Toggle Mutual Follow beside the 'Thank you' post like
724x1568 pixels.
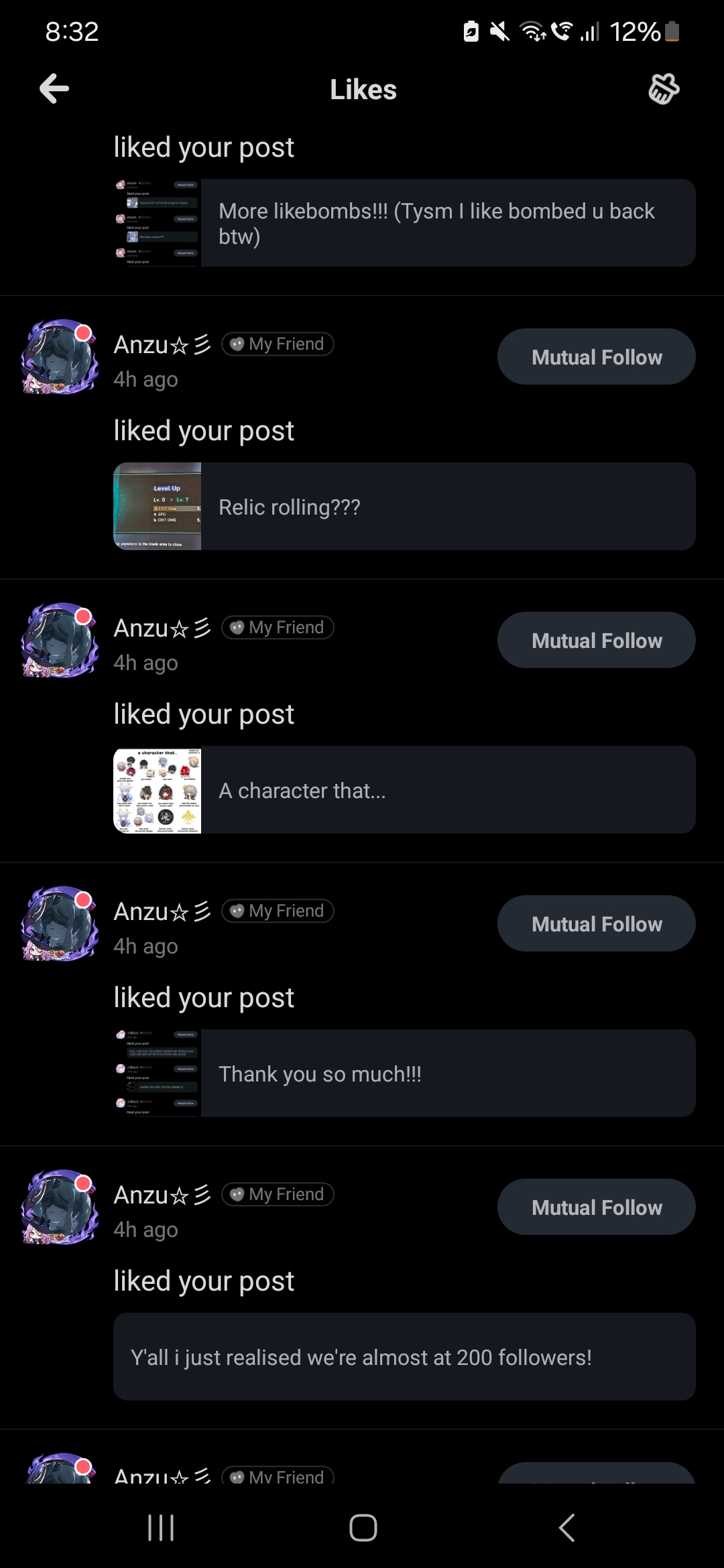(595, 923)
